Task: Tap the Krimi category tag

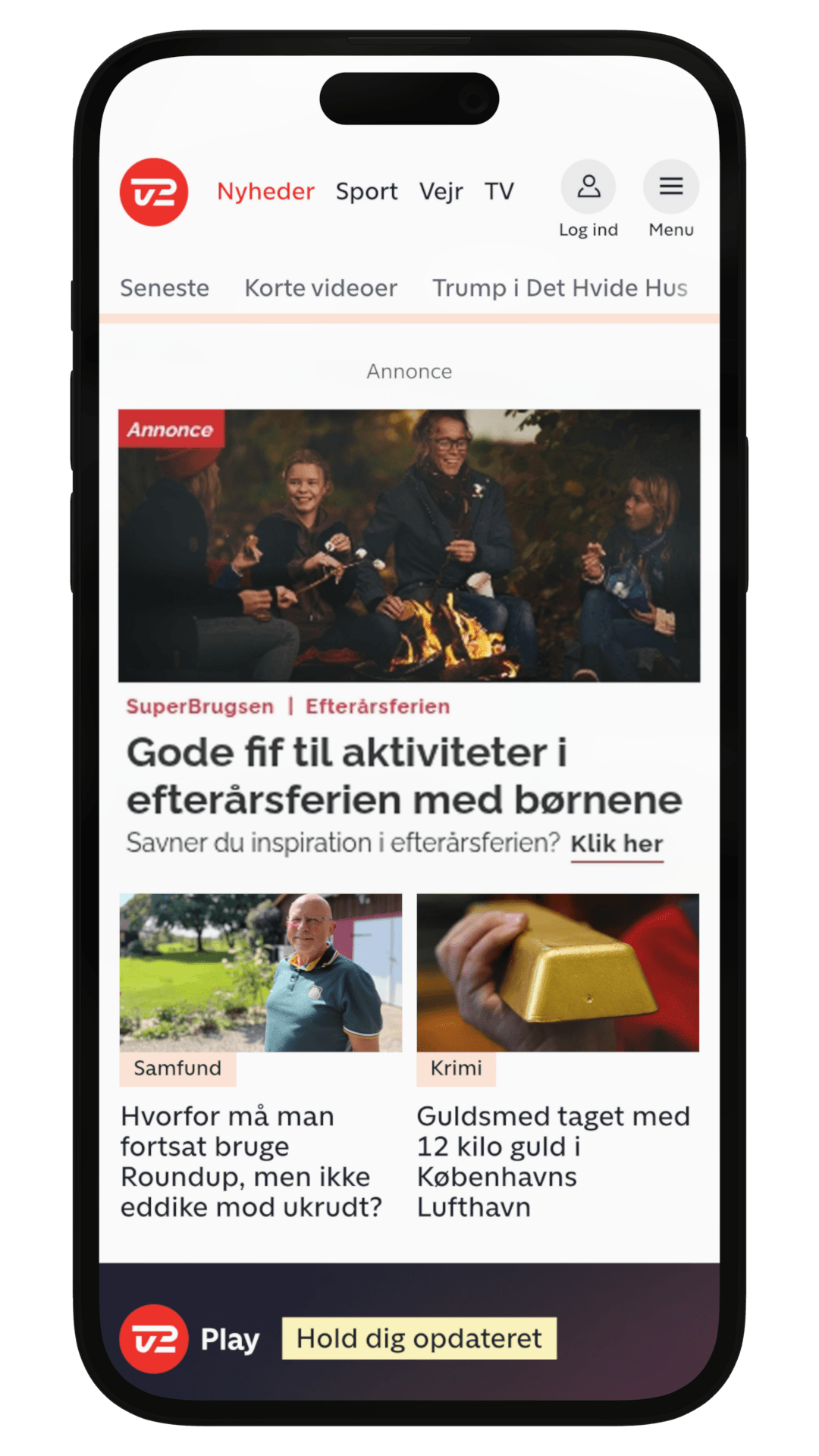Action: [x=456, y=1068]
